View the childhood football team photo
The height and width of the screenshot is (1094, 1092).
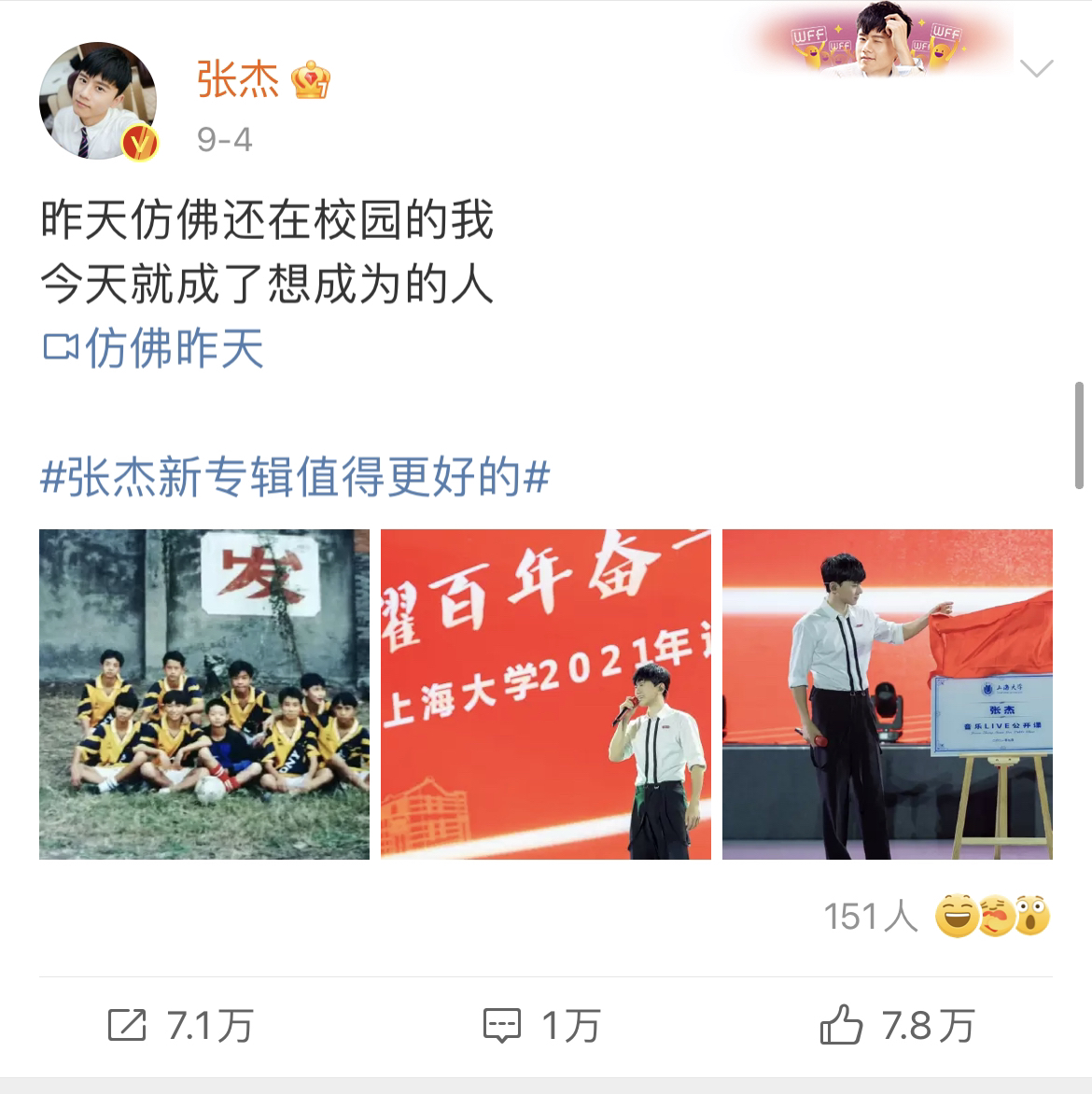coord(204,694)
